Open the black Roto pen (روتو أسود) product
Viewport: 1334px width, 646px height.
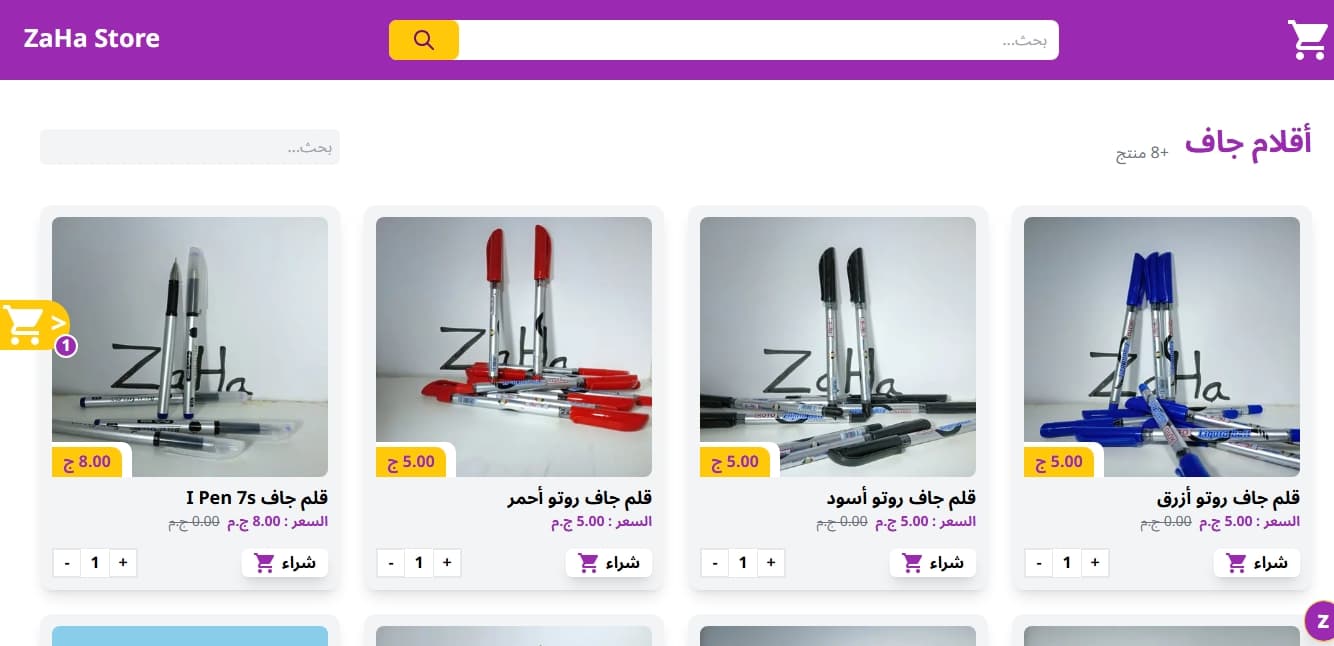tap(838, 347)
